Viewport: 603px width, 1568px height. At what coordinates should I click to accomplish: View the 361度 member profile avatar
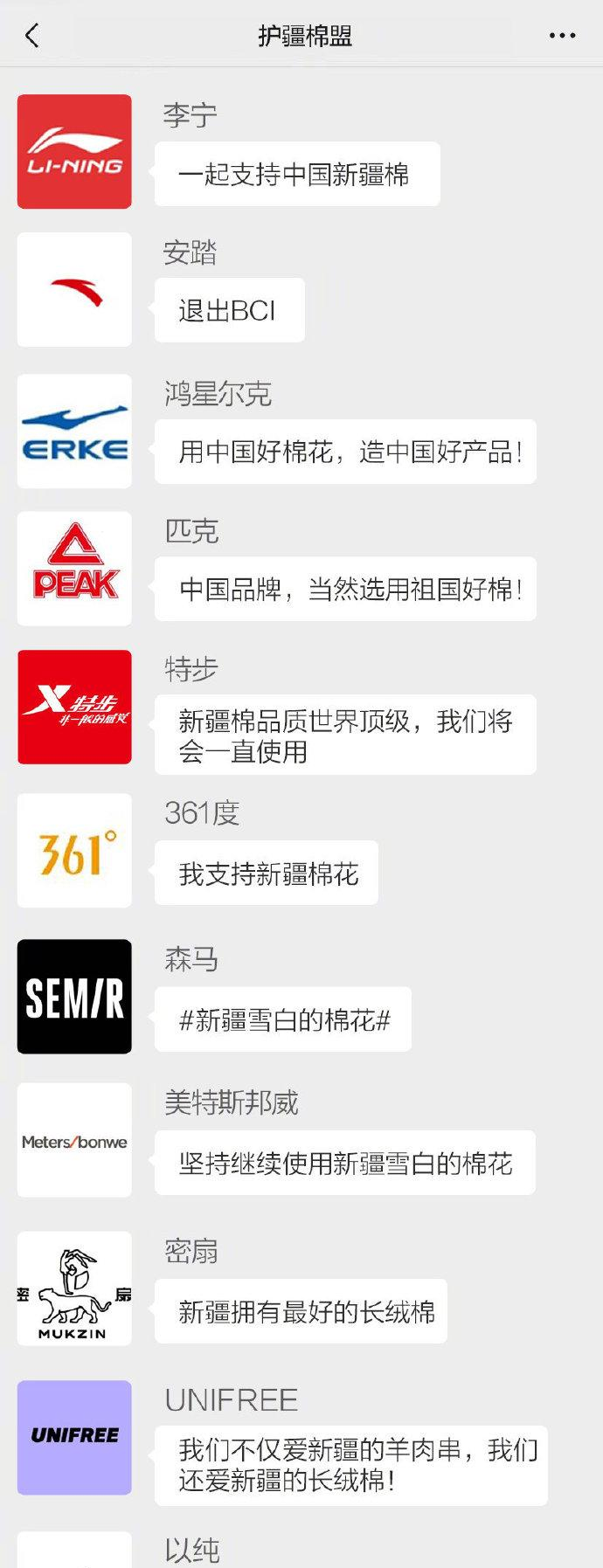(x=74, y=850)
